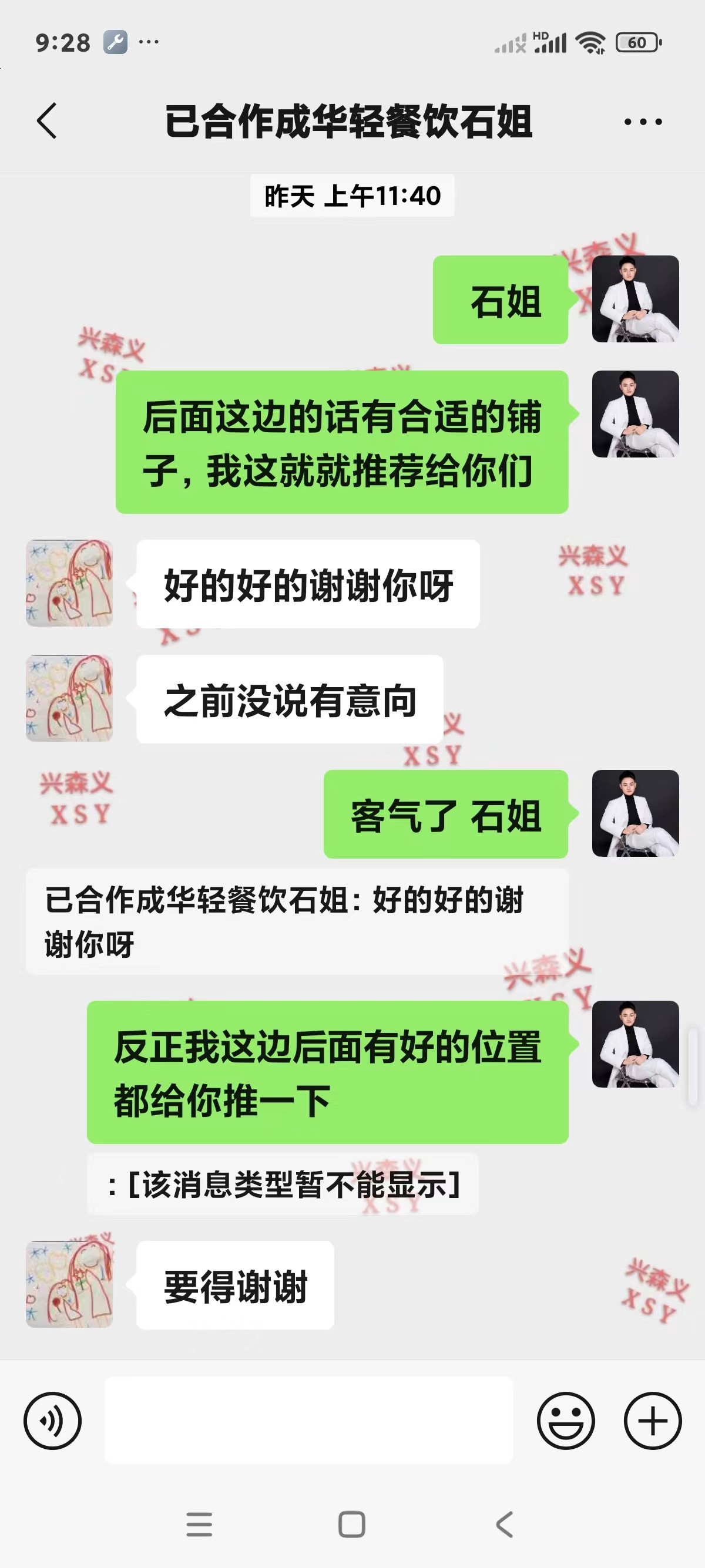Viewport: 705px width, 1568px height.
Task: Tap the quoted message 好的好的谢谢你呀
Action: 297,921
